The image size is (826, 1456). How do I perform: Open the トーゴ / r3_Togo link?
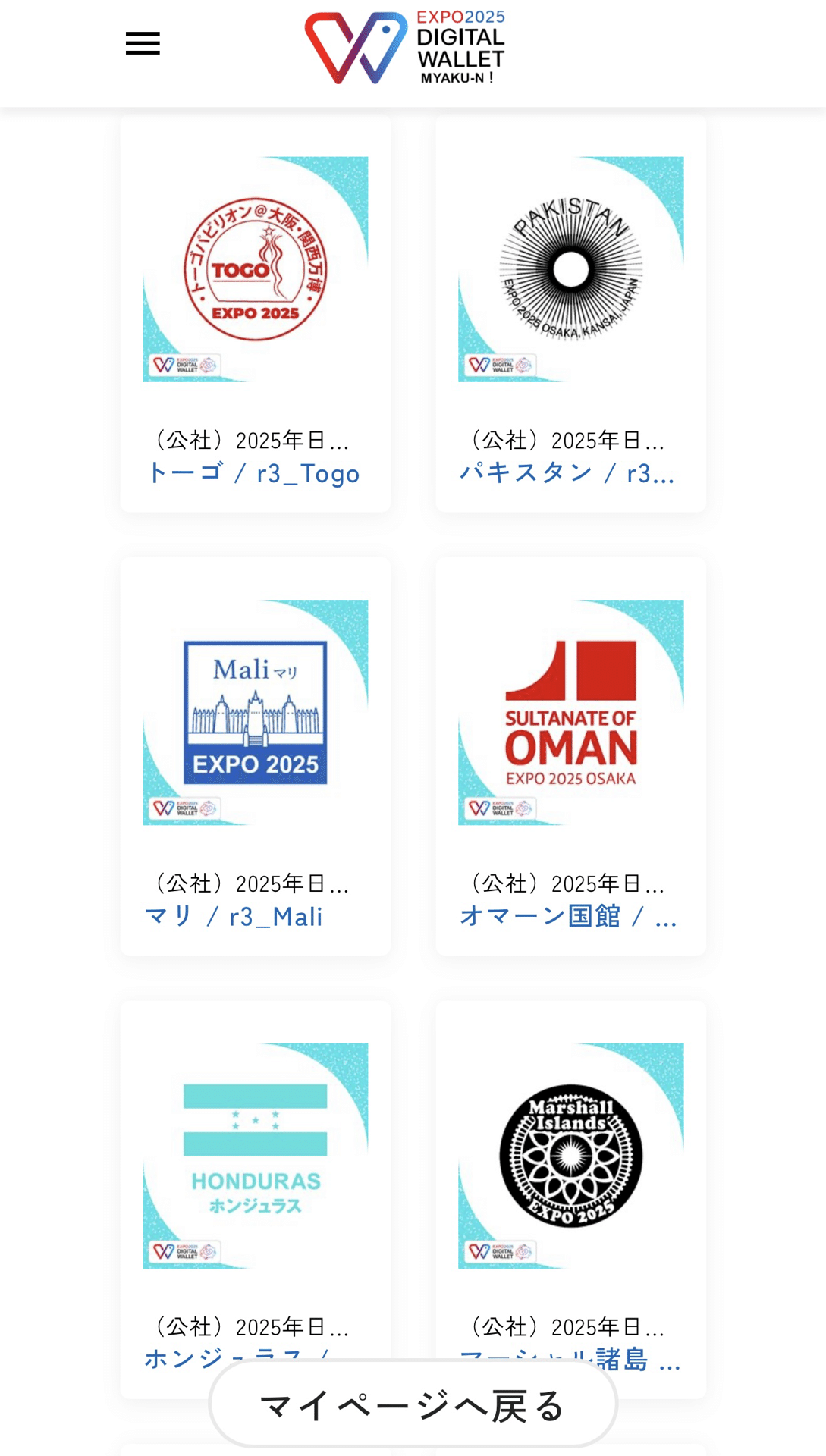255,472
